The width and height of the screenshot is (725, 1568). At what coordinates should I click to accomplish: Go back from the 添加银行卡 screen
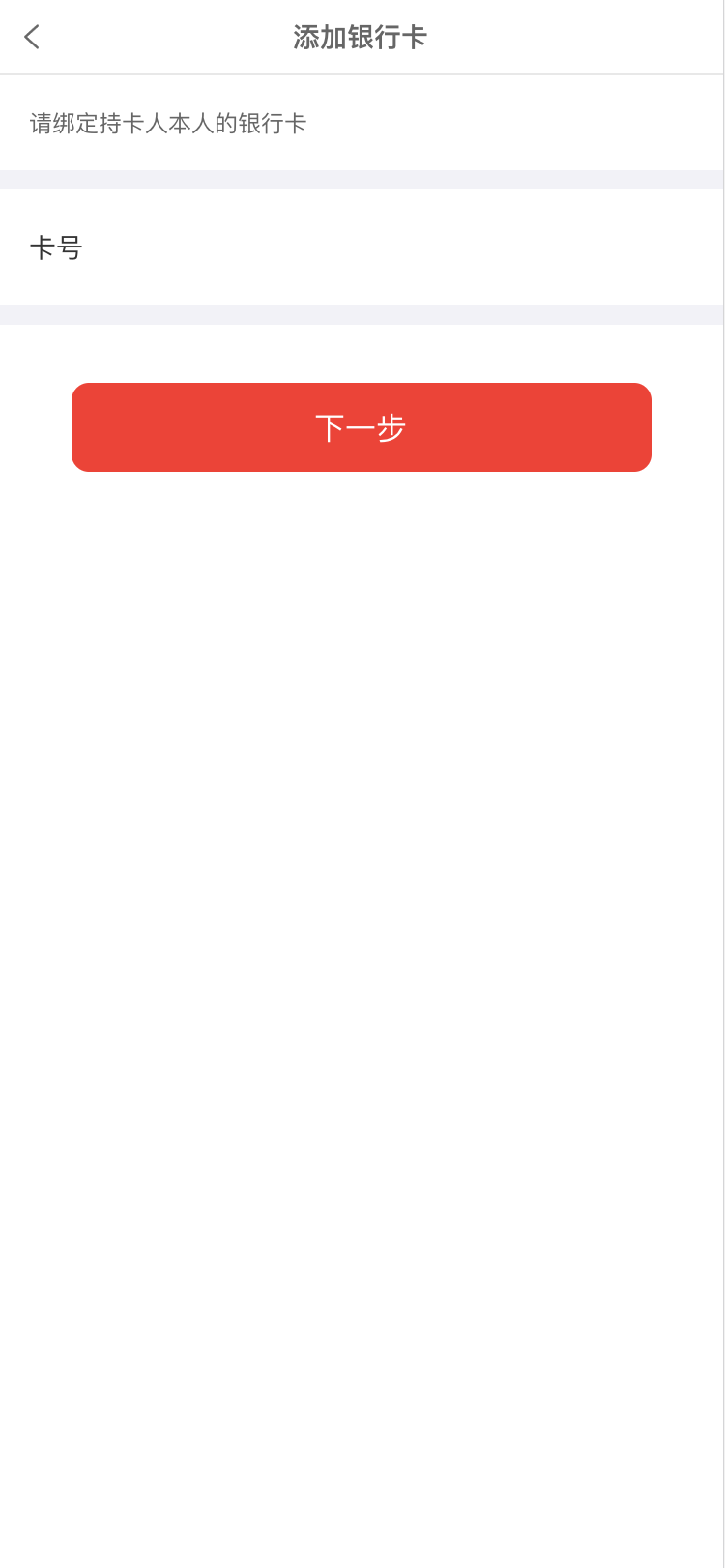coord(32,37)
